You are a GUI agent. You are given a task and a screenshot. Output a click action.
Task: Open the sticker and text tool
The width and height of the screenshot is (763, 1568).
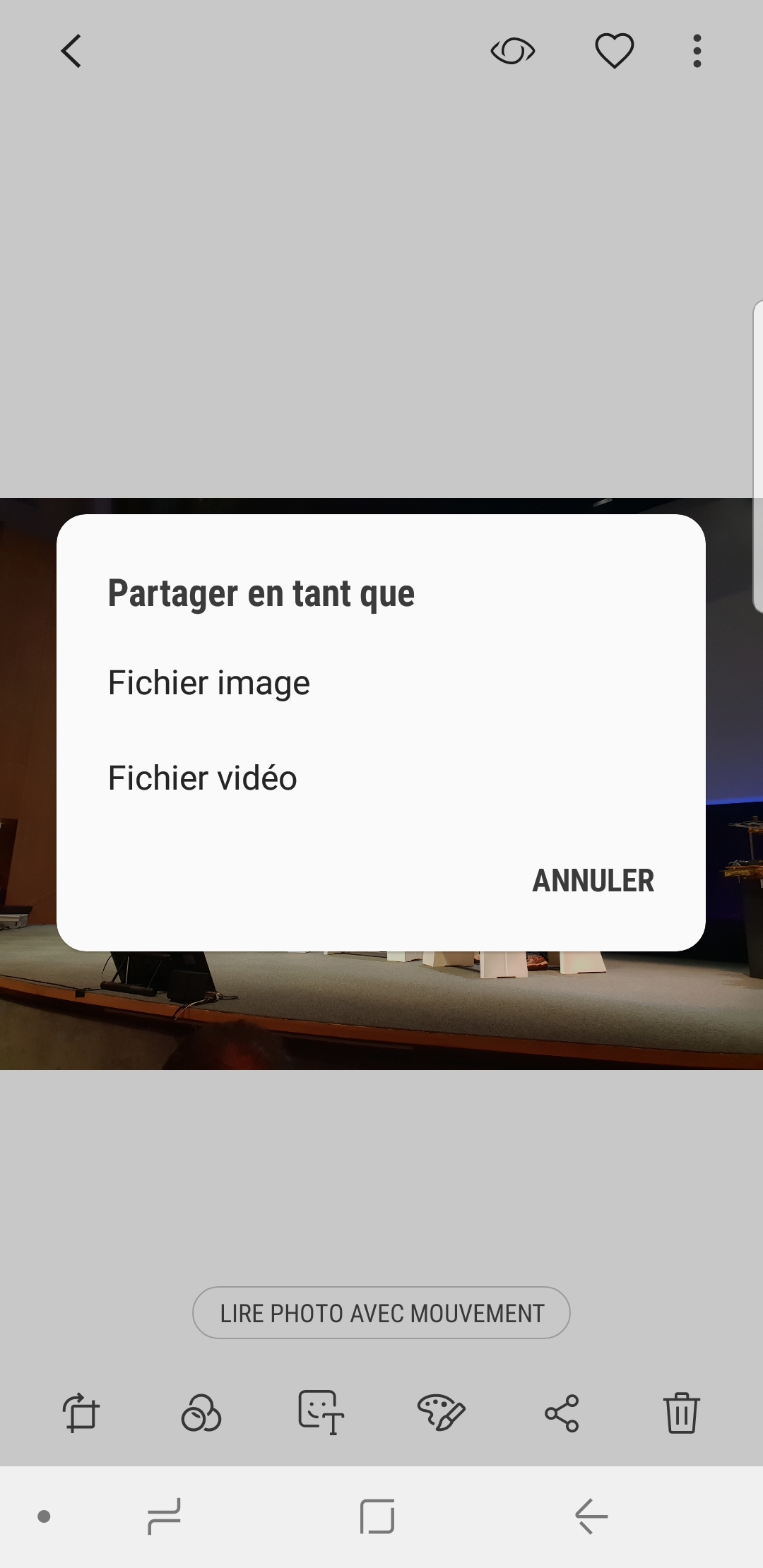[321, 1413]
